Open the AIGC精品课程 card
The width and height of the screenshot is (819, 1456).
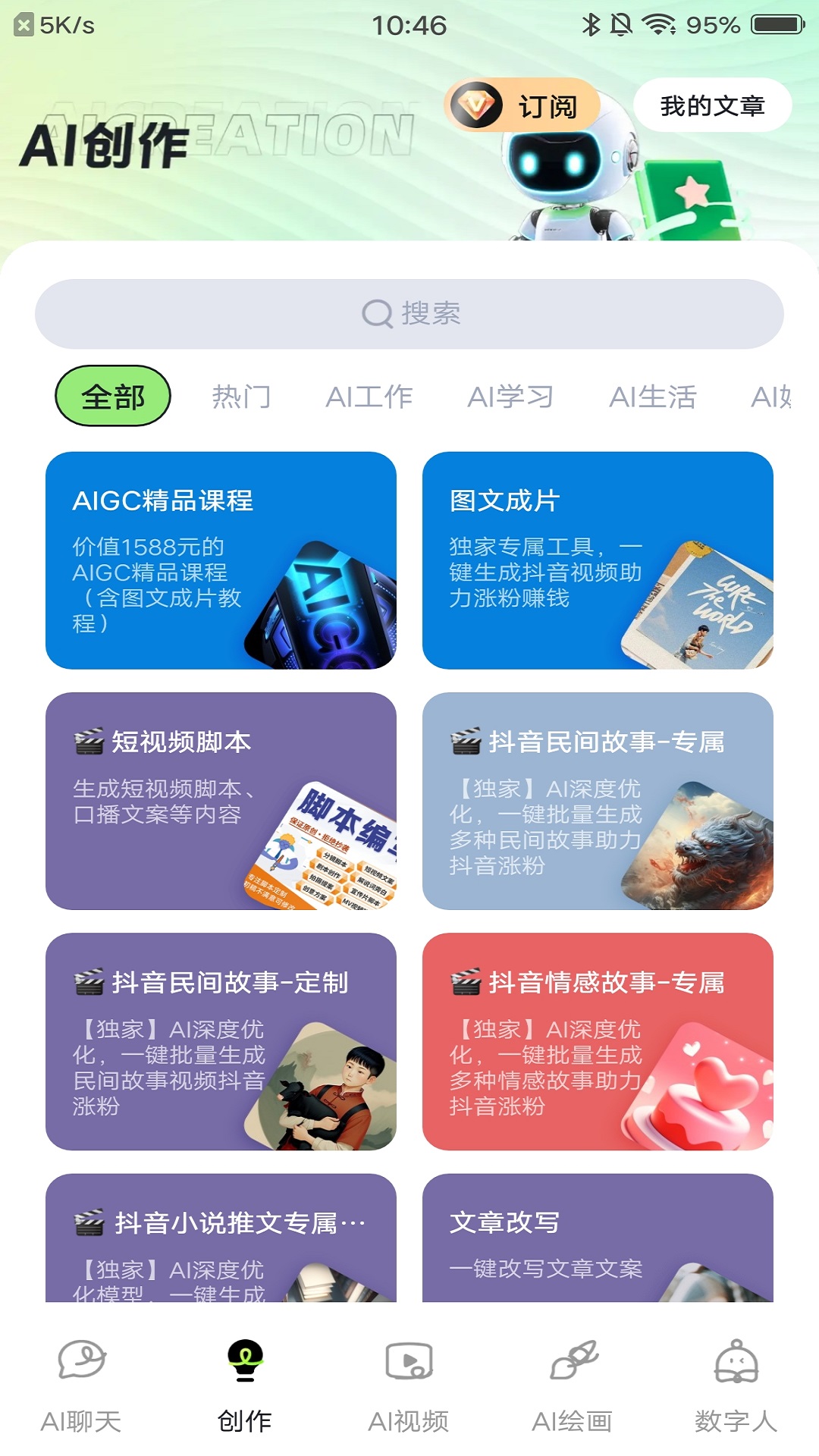pos(221,560)
